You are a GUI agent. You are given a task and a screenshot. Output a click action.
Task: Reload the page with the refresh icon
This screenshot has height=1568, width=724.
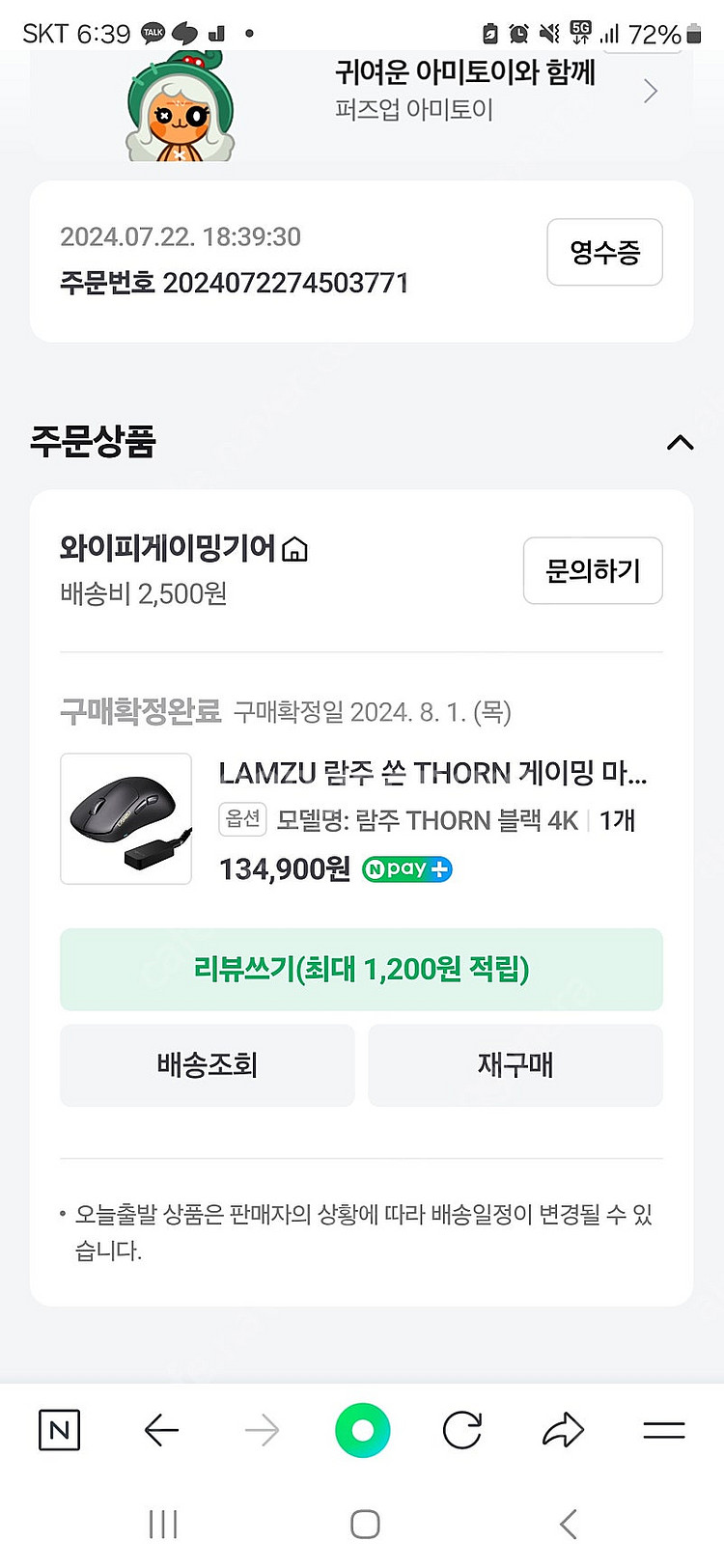tap(463, 1431)
